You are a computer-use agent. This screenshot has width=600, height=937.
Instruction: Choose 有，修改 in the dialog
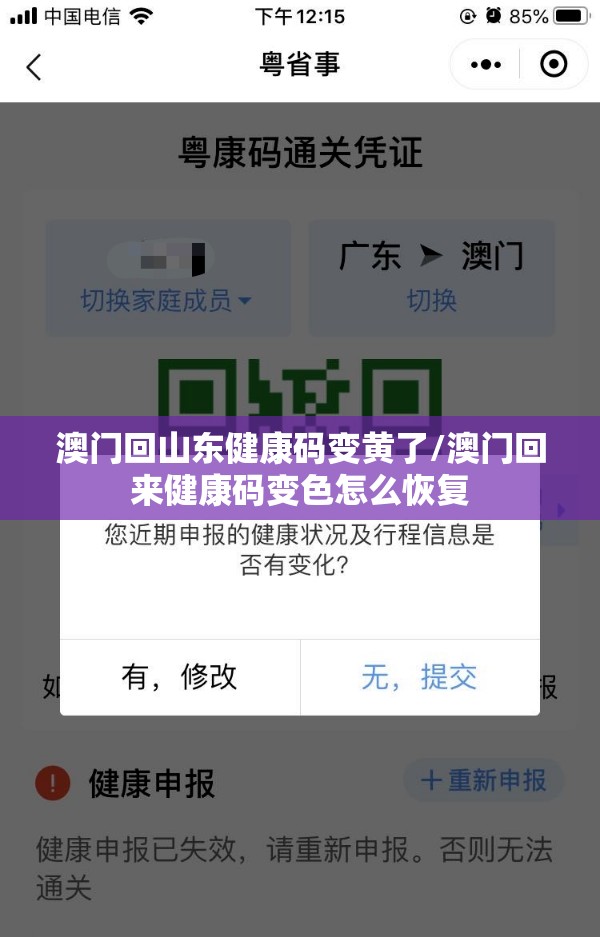[180, 677]
